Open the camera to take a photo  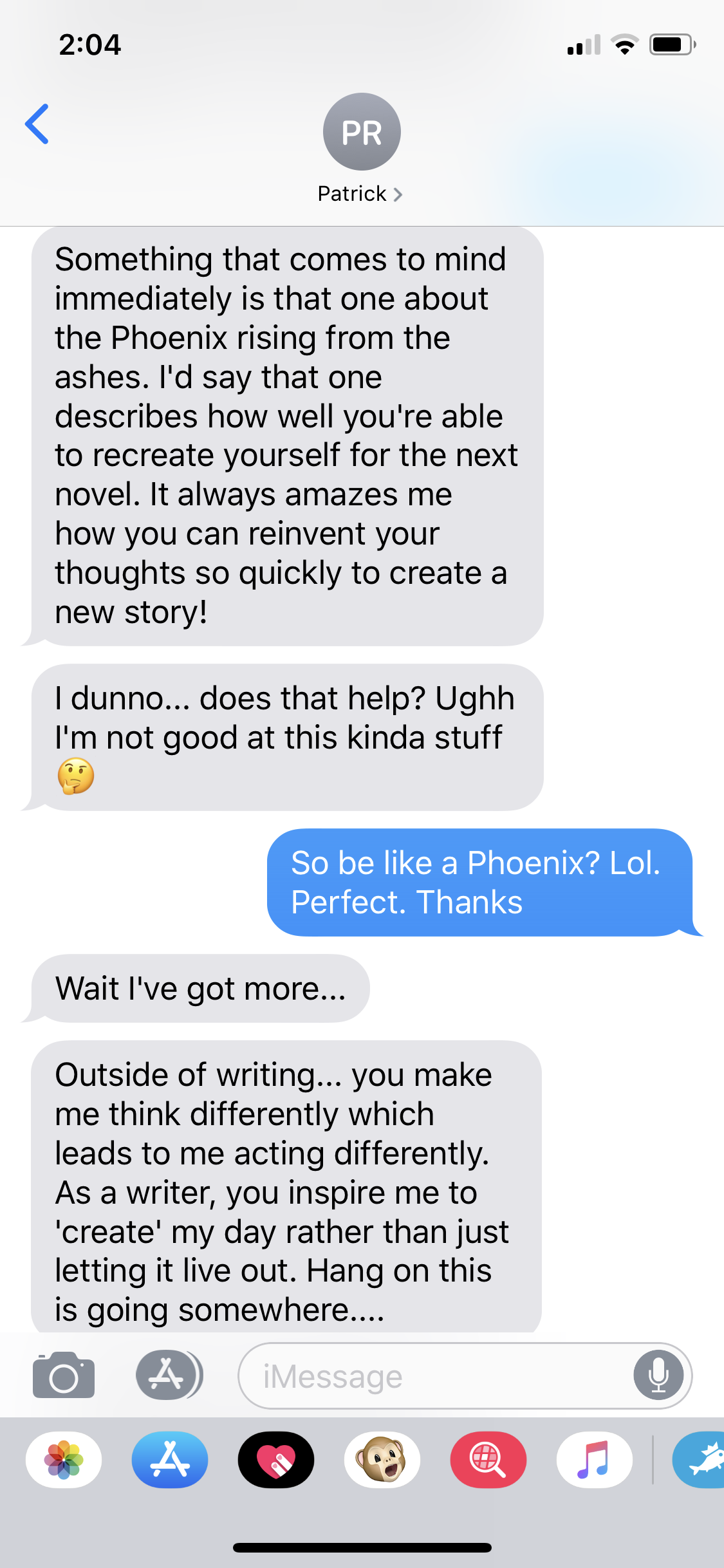coord(64,1376)
